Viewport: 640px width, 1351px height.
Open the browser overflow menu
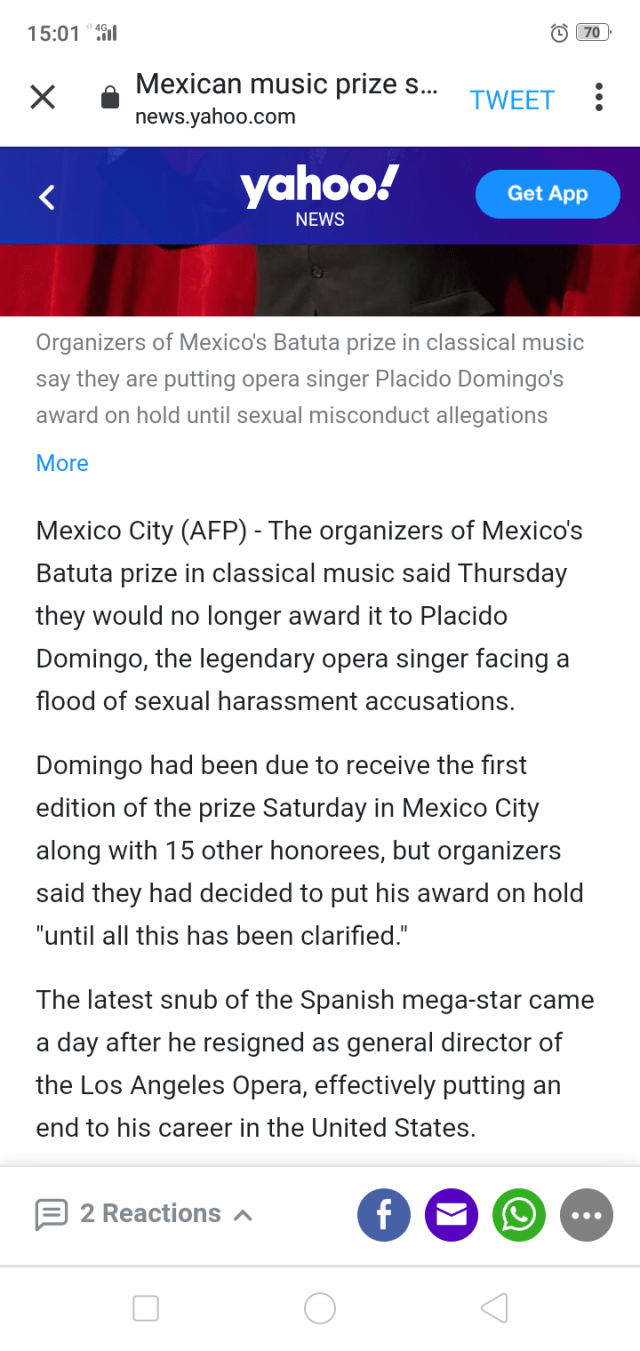click(598, 97)
